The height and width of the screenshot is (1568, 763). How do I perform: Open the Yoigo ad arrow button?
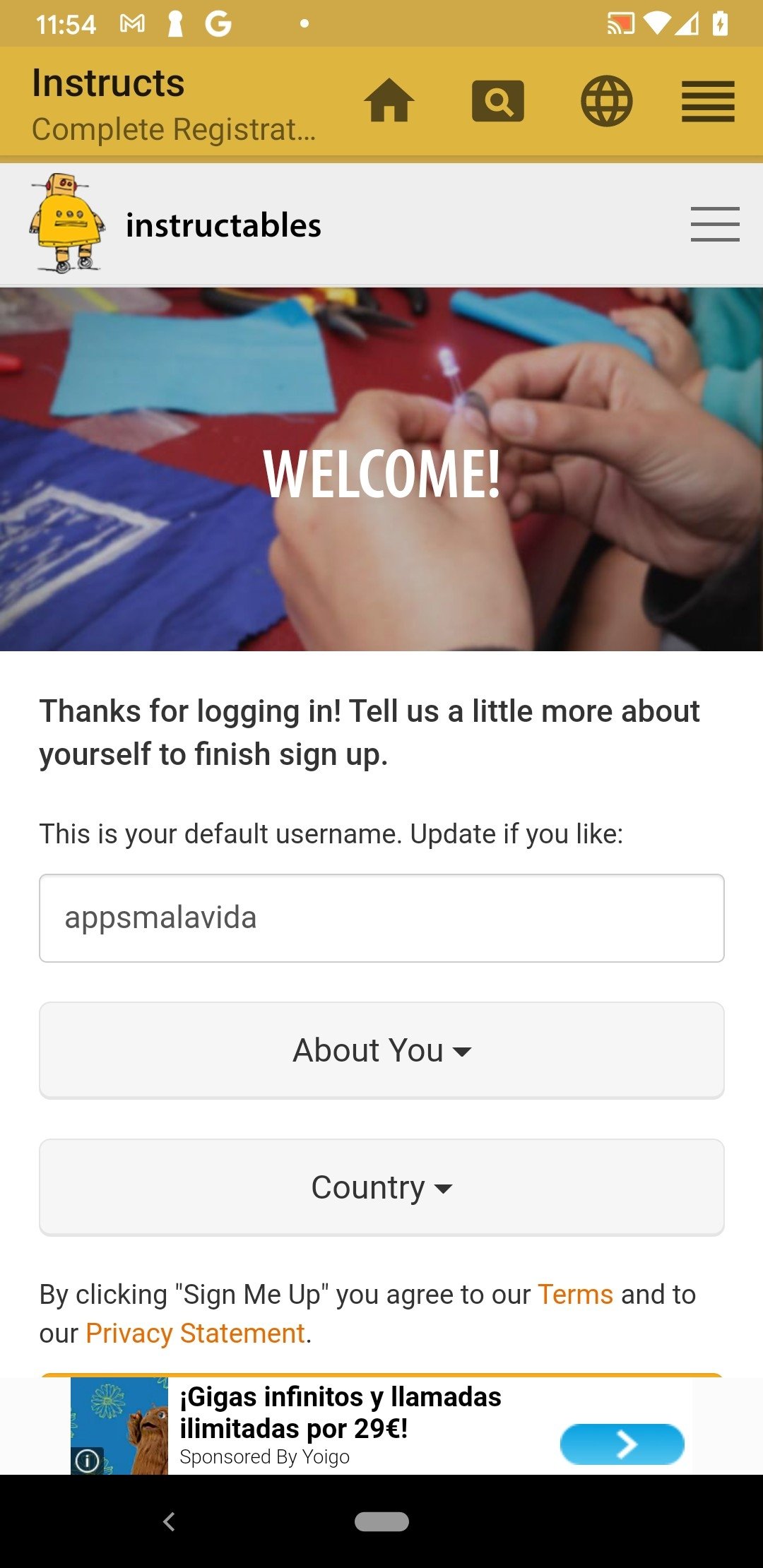622,1444
